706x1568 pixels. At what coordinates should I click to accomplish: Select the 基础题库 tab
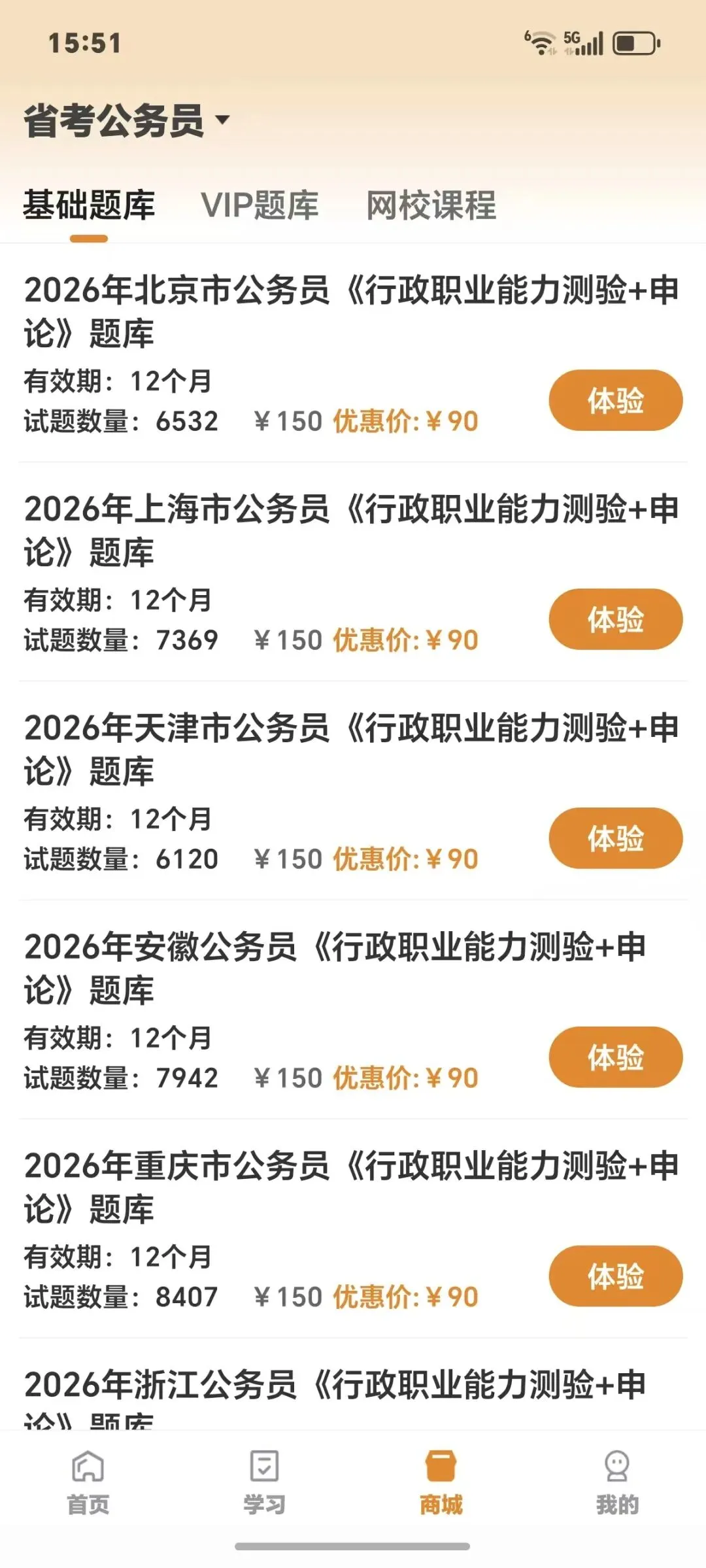(x=89, y=205)
